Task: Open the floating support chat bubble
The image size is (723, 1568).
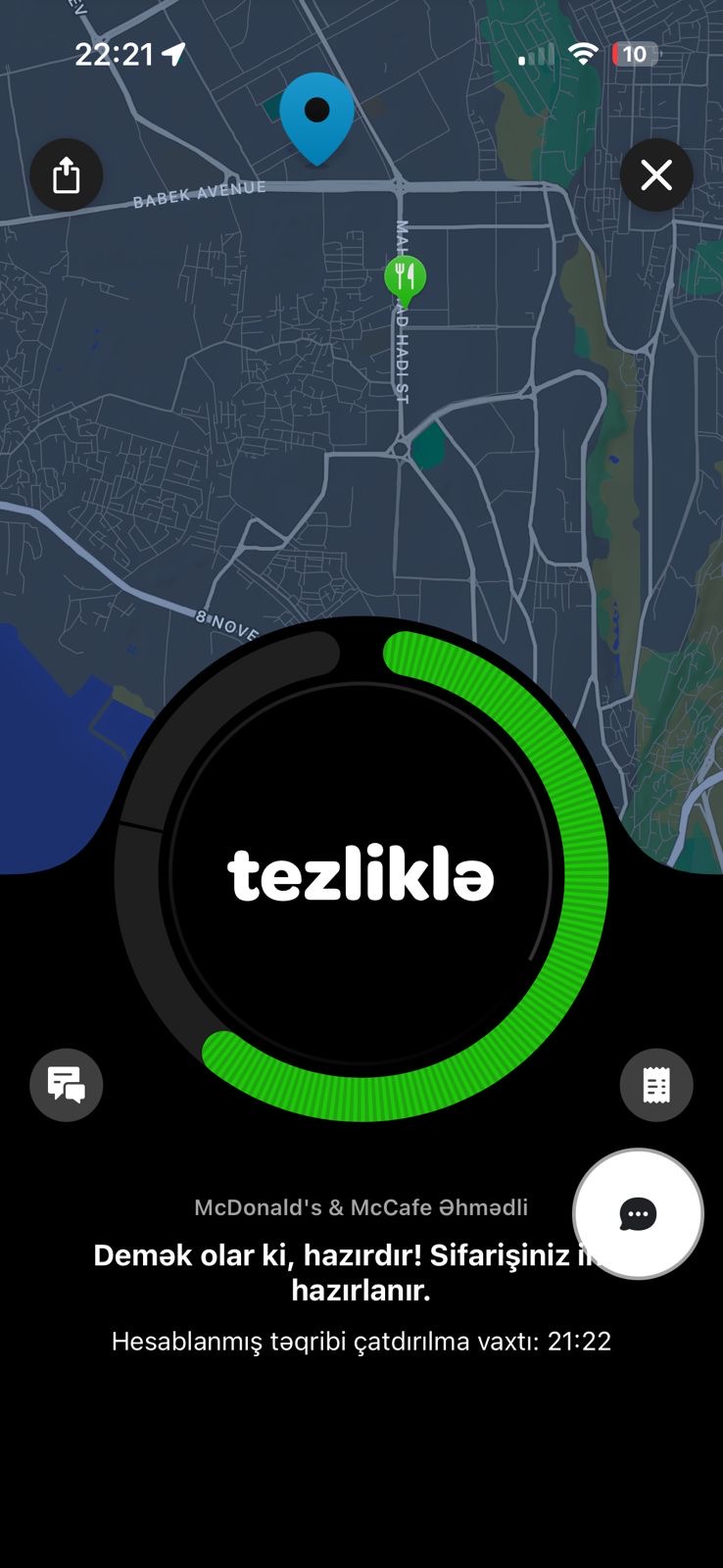Action: tap(638, 1214)
